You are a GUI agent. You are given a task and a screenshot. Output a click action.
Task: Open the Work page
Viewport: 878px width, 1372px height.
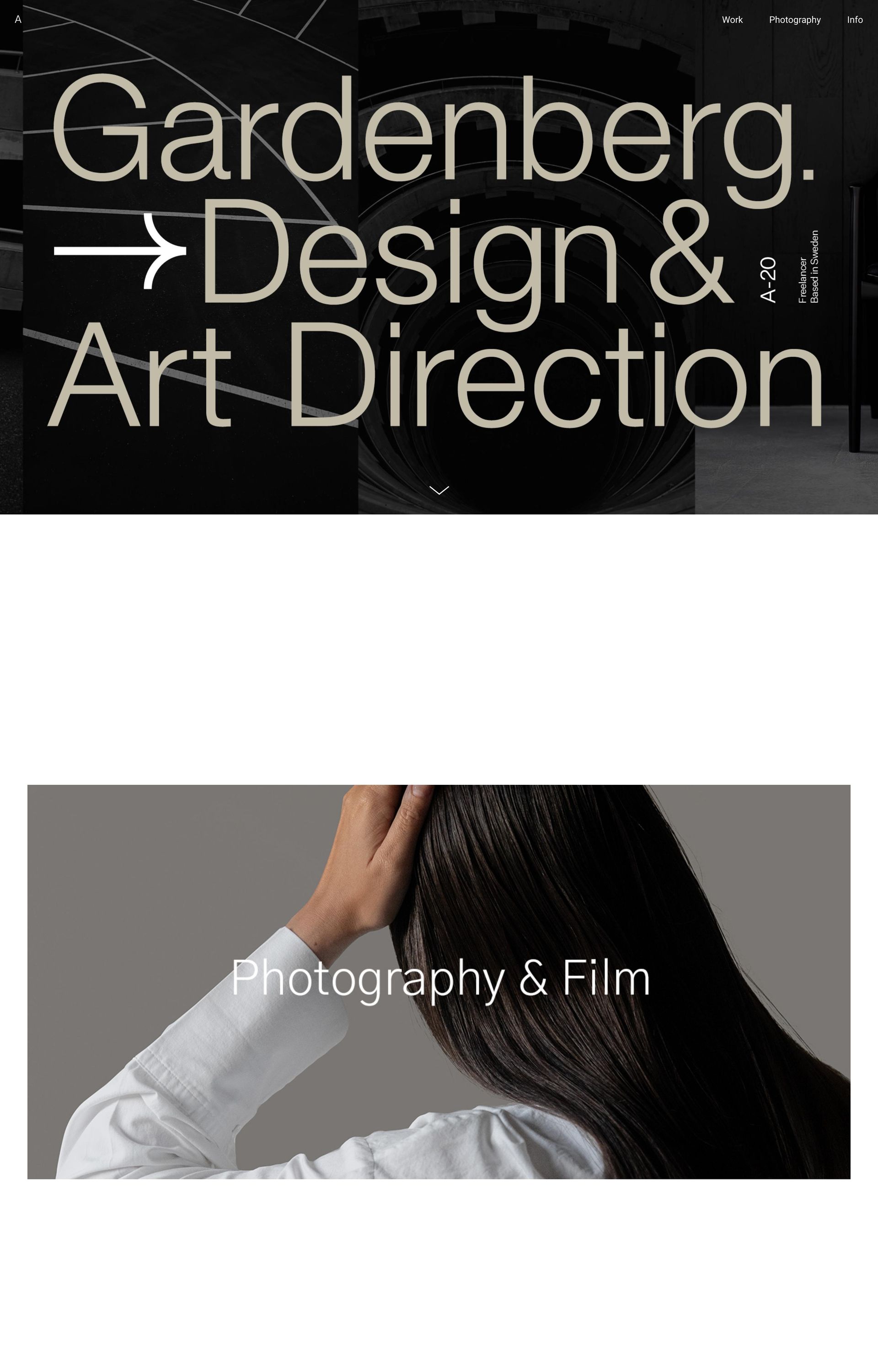click(x=732, y=20)
